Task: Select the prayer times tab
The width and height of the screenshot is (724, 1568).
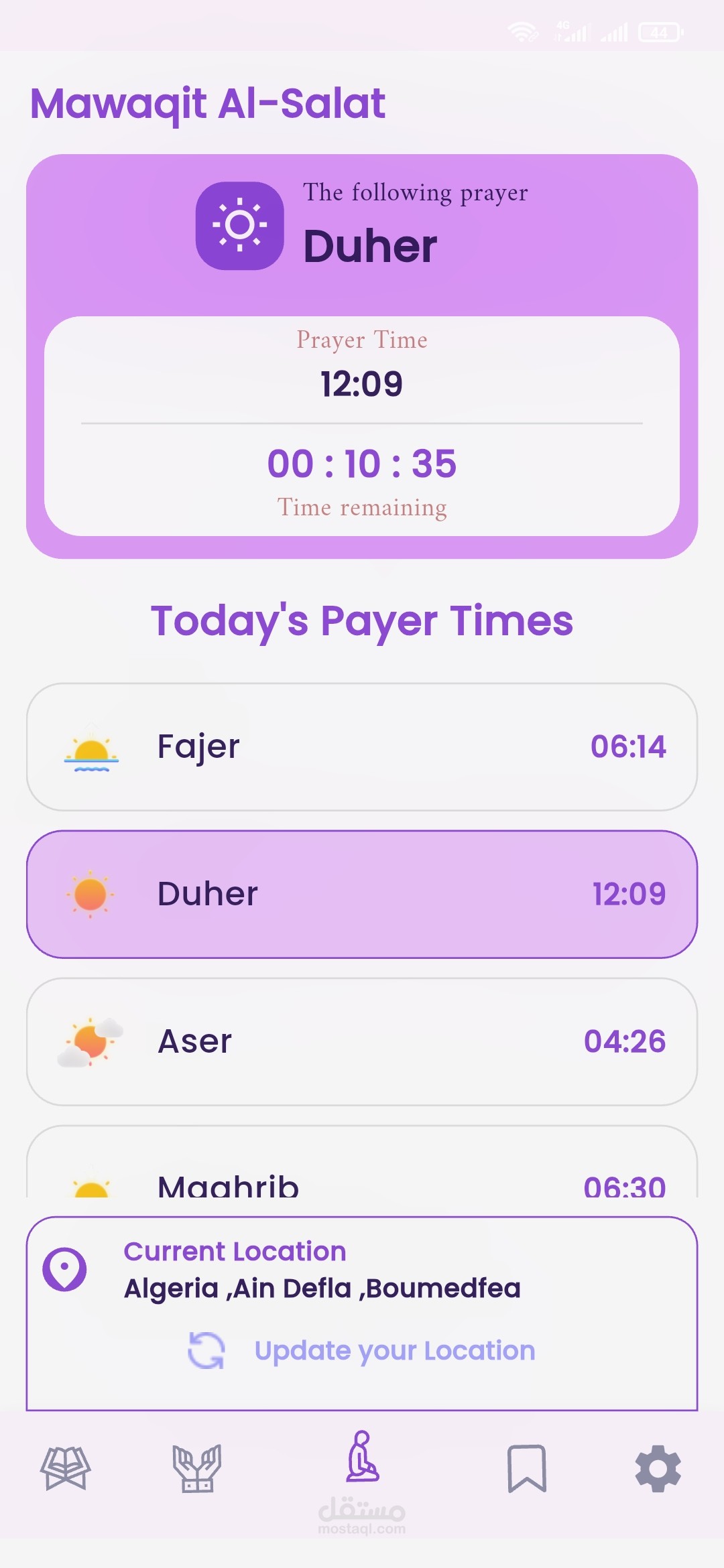Action: [x=362, y=1457]
